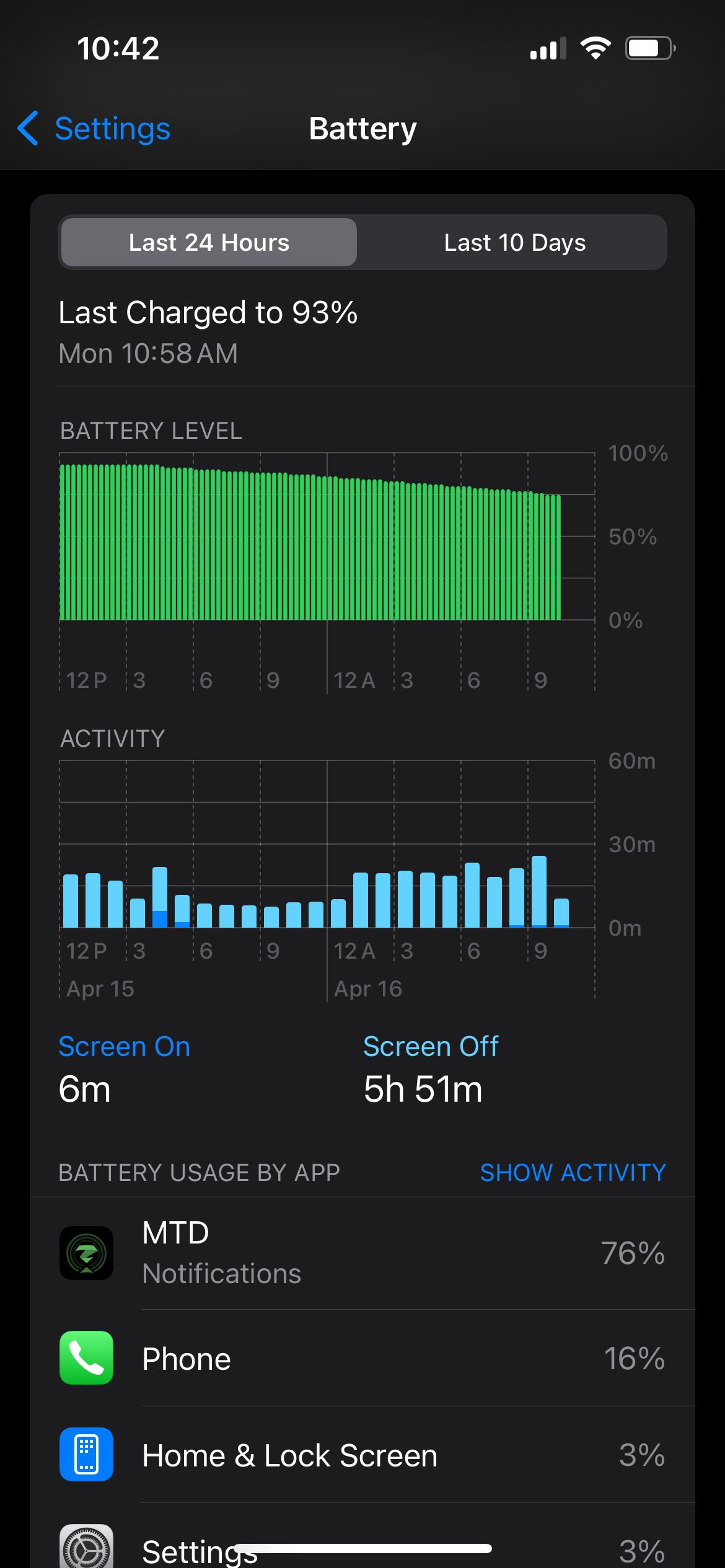Open Show Activity view
Viewport: 725px width, 1568px height.
tap(572, 1172)
